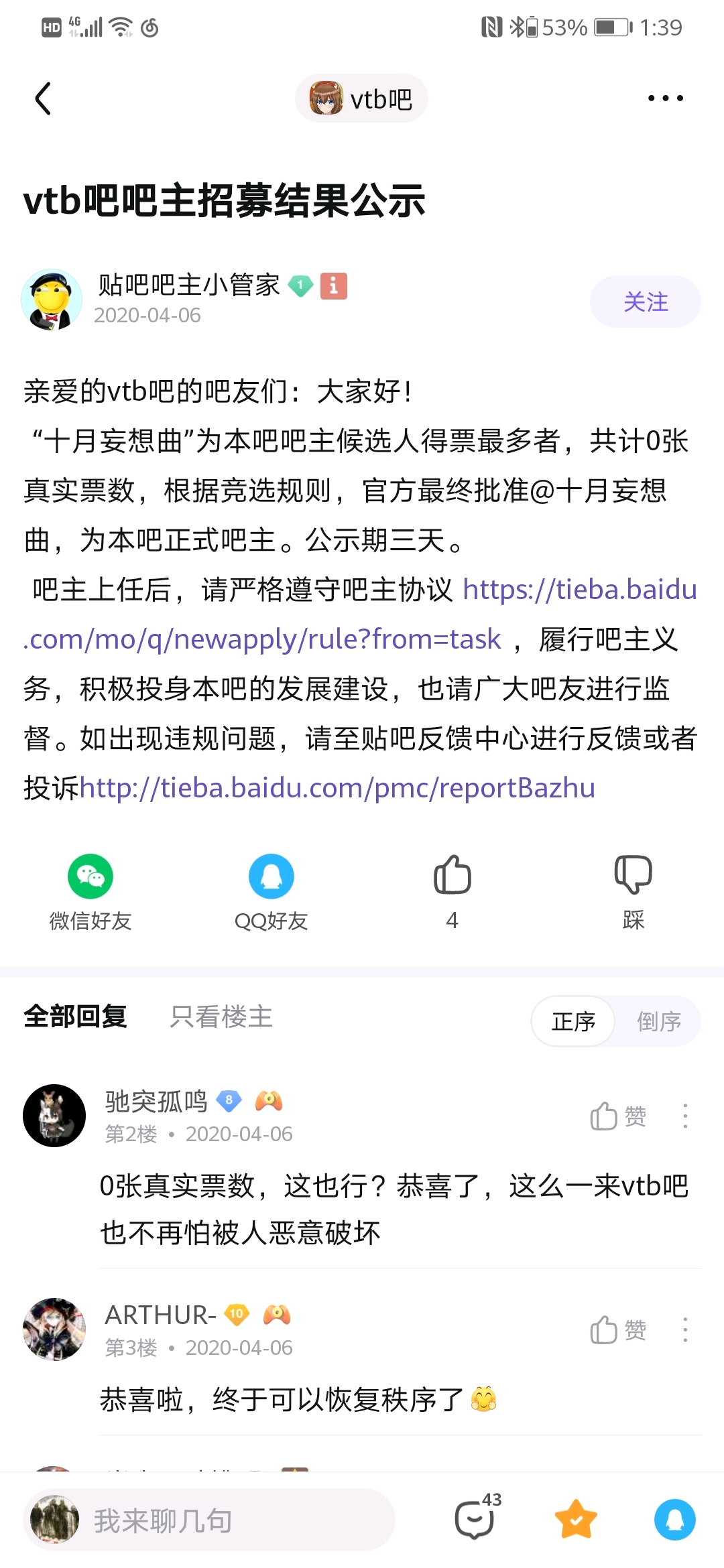Follow 贴吧吧主小管家 with 关注 button
Image resolution: width=724 pixels, height=1568 pixels.
point(645,302)
